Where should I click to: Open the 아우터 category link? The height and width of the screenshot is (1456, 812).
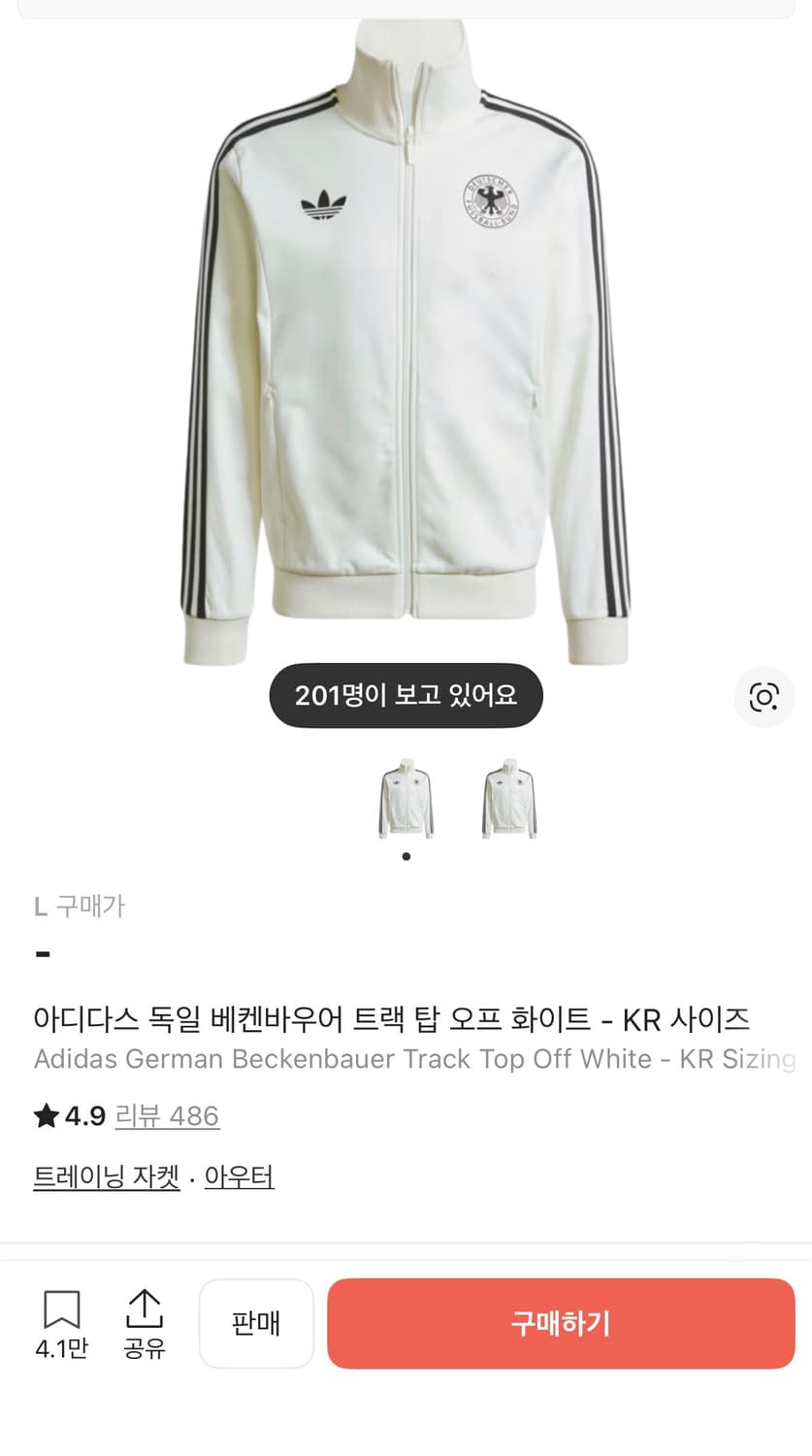pyautogui.click(x=240, y=1176)
